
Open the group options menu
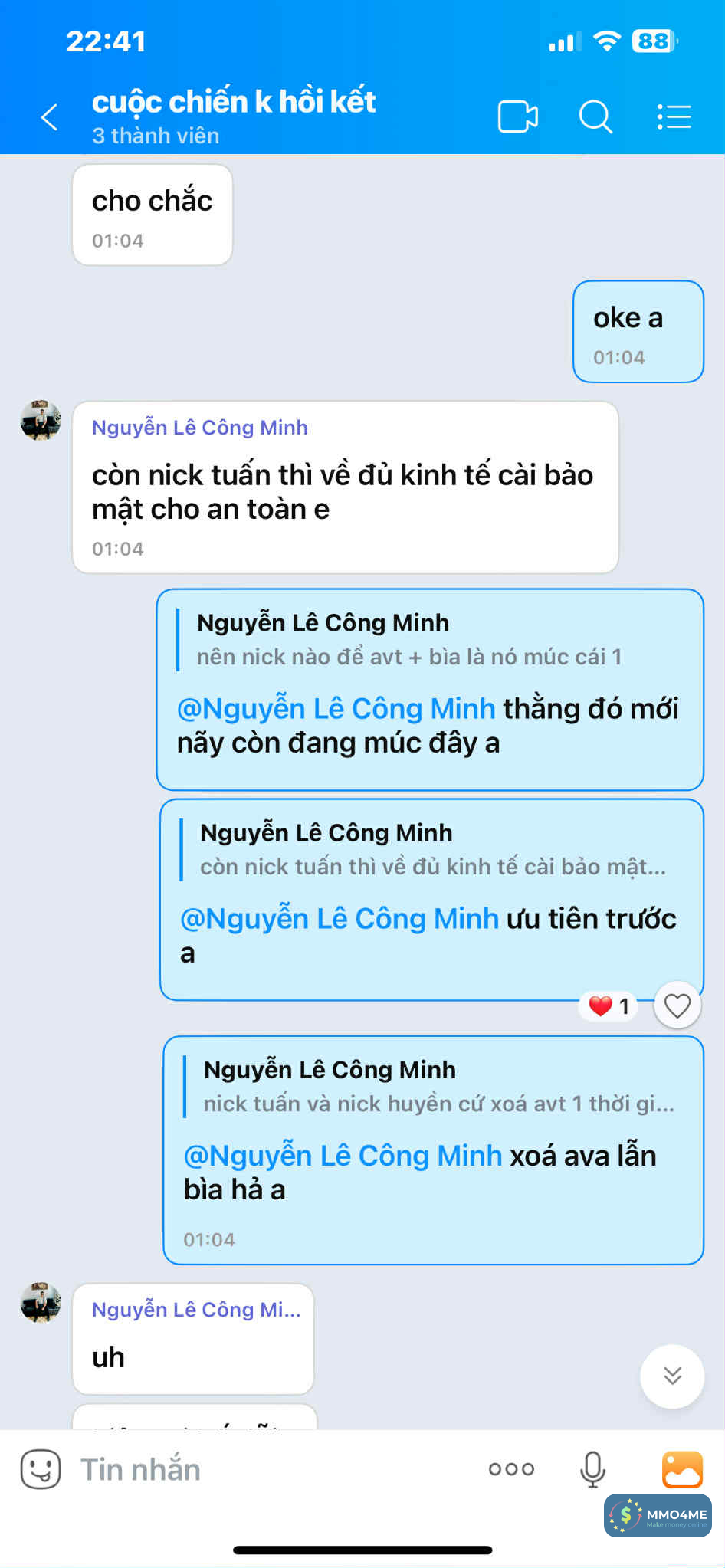(674, 117)
